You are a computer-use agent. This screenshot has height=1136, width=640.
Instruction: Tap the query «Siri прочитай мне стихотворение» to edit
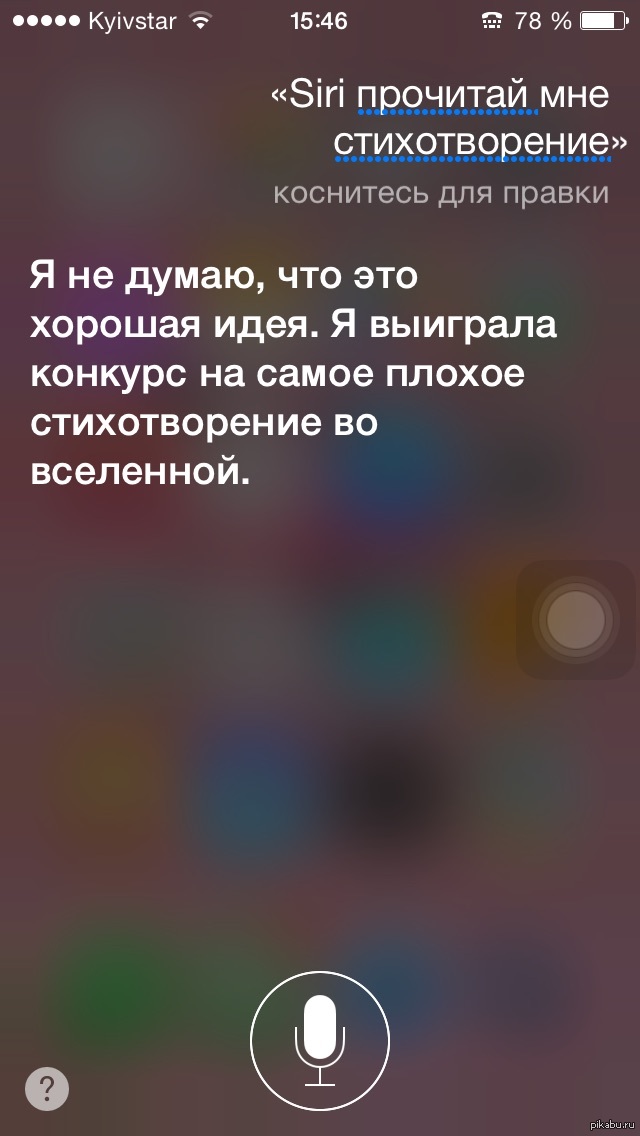(x=452, y=119)
